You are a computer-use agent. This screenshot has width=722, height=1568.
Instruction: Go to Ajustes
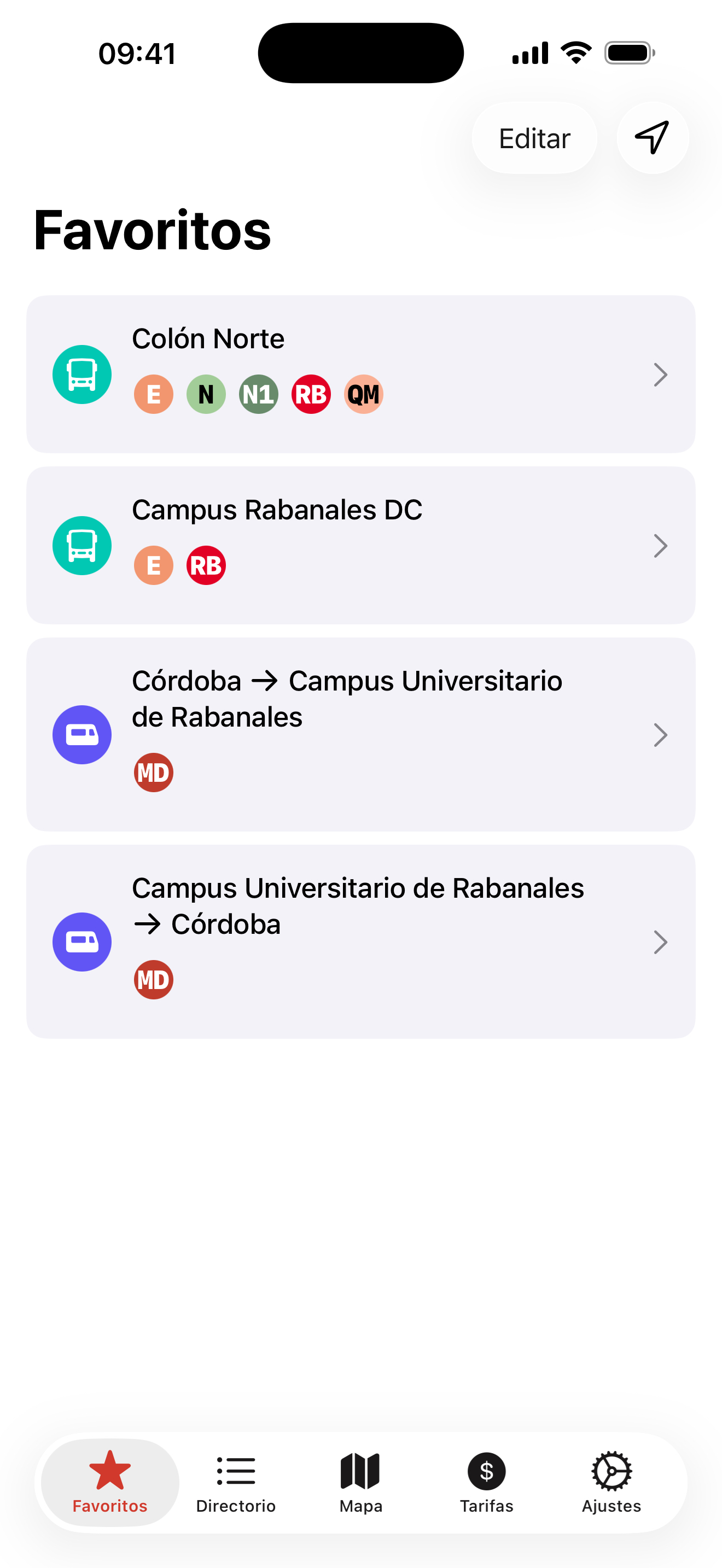[611, 1483]
